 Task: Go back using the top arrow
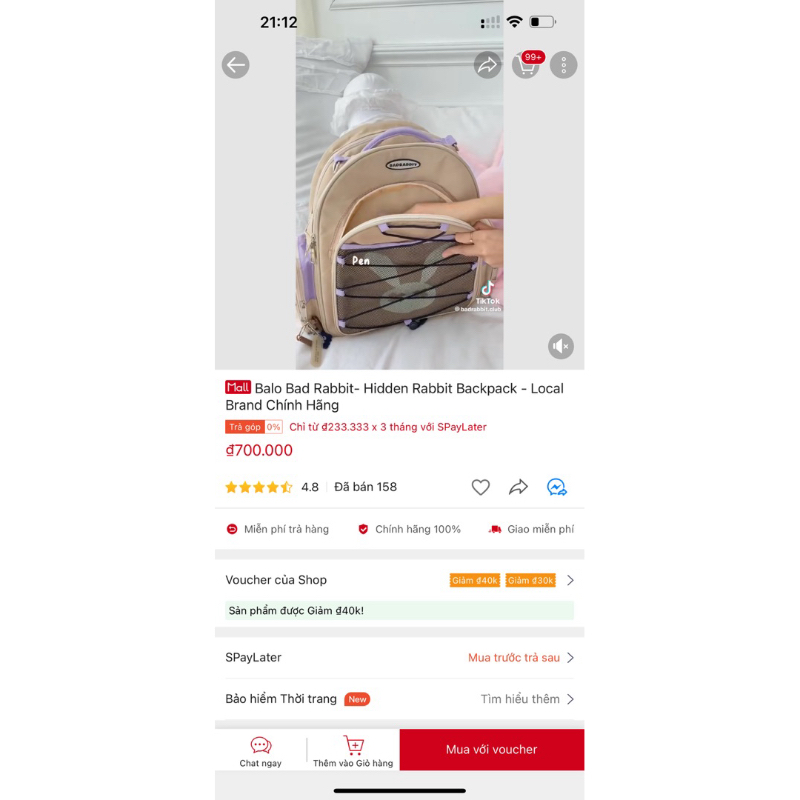(x=235, y=65)
